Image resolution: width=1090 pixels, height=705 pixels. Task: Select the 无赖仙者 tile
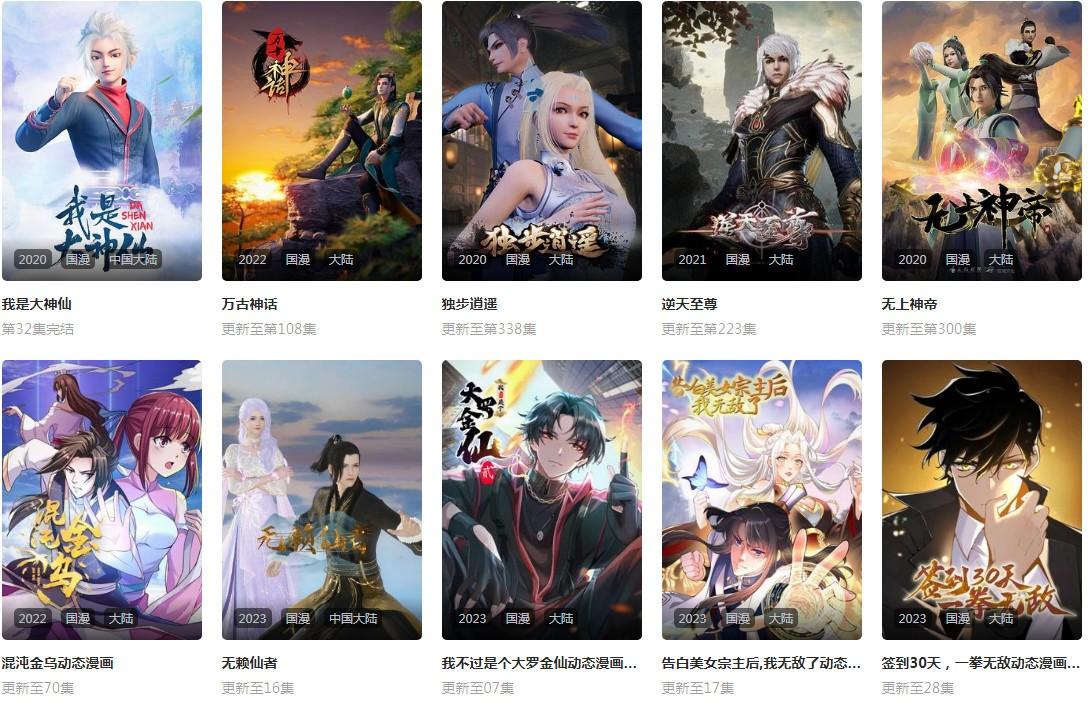(321, 500)
